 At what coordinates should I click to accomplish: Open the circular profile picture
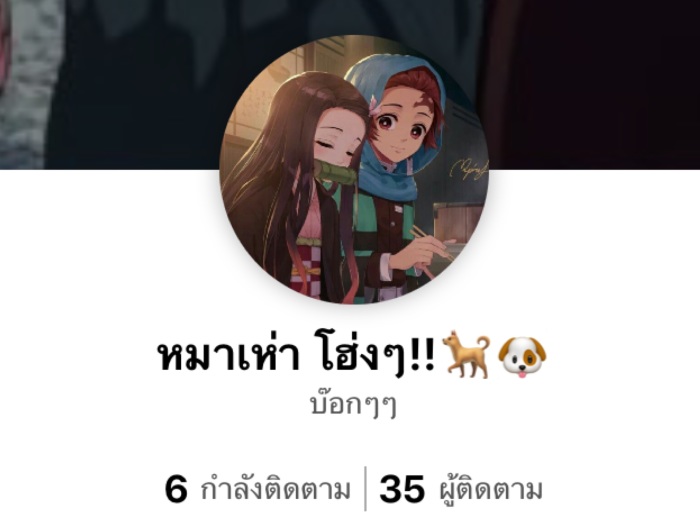(x=353, y=170)
